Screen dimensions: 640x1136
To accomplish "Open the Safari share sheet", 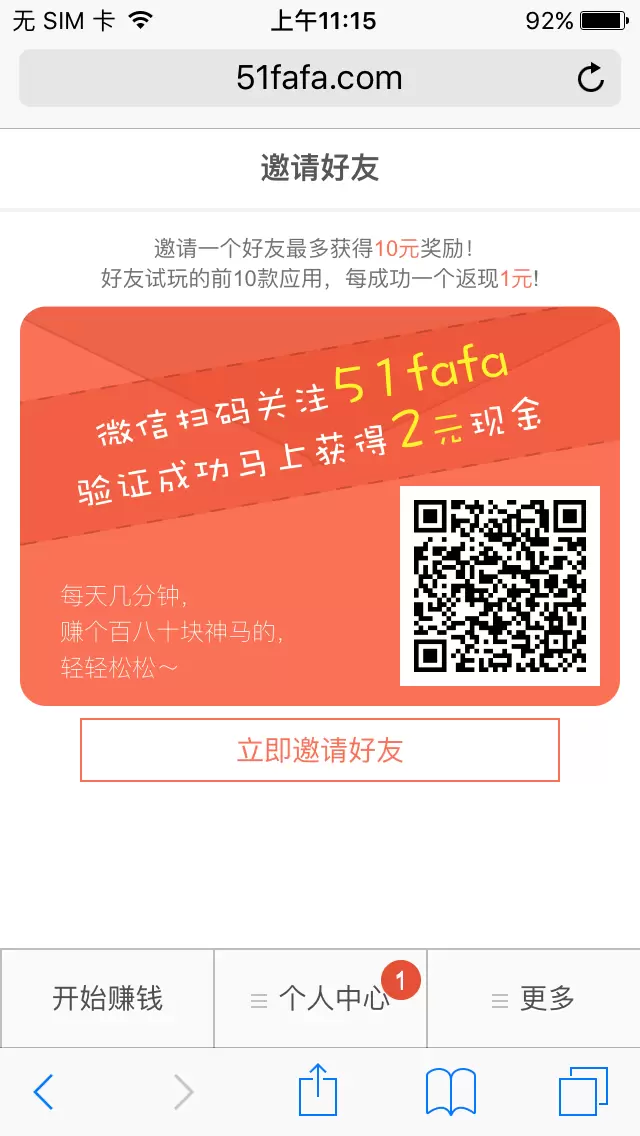I will pyautogui.click(x=318, y=1090).
